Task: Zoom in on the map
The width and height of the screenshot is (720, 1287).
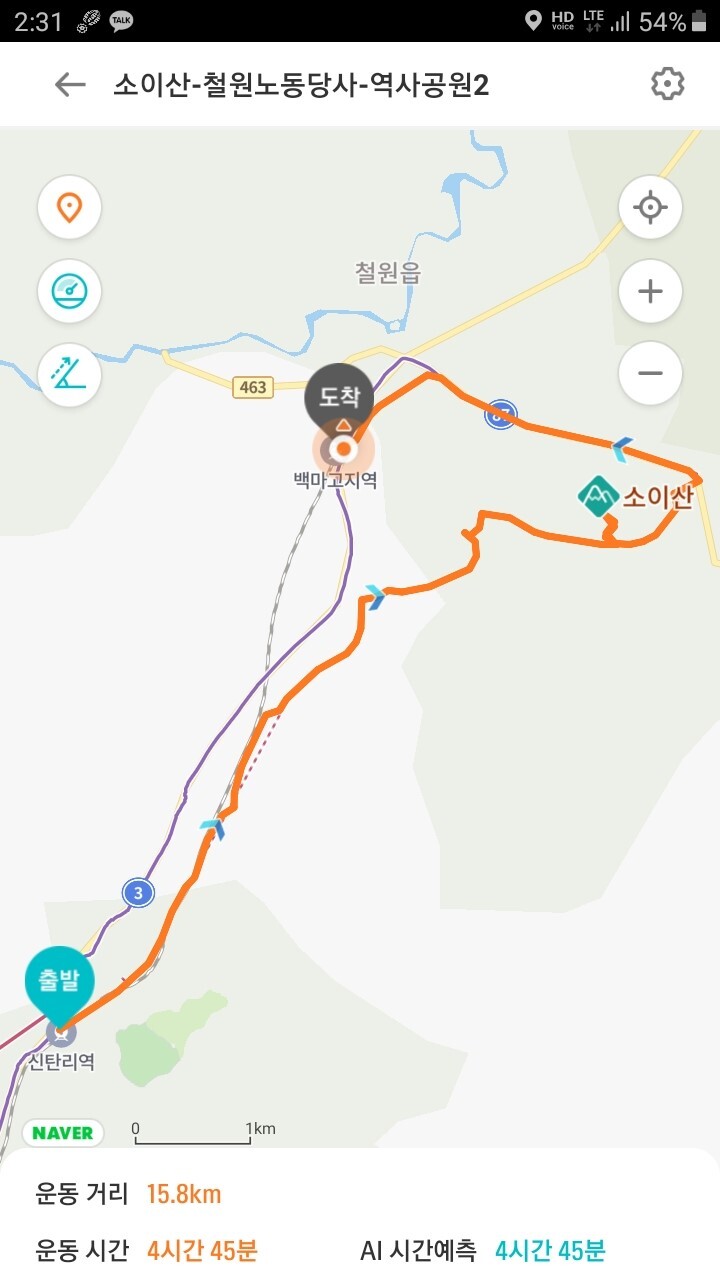Action: pos(650,291)
